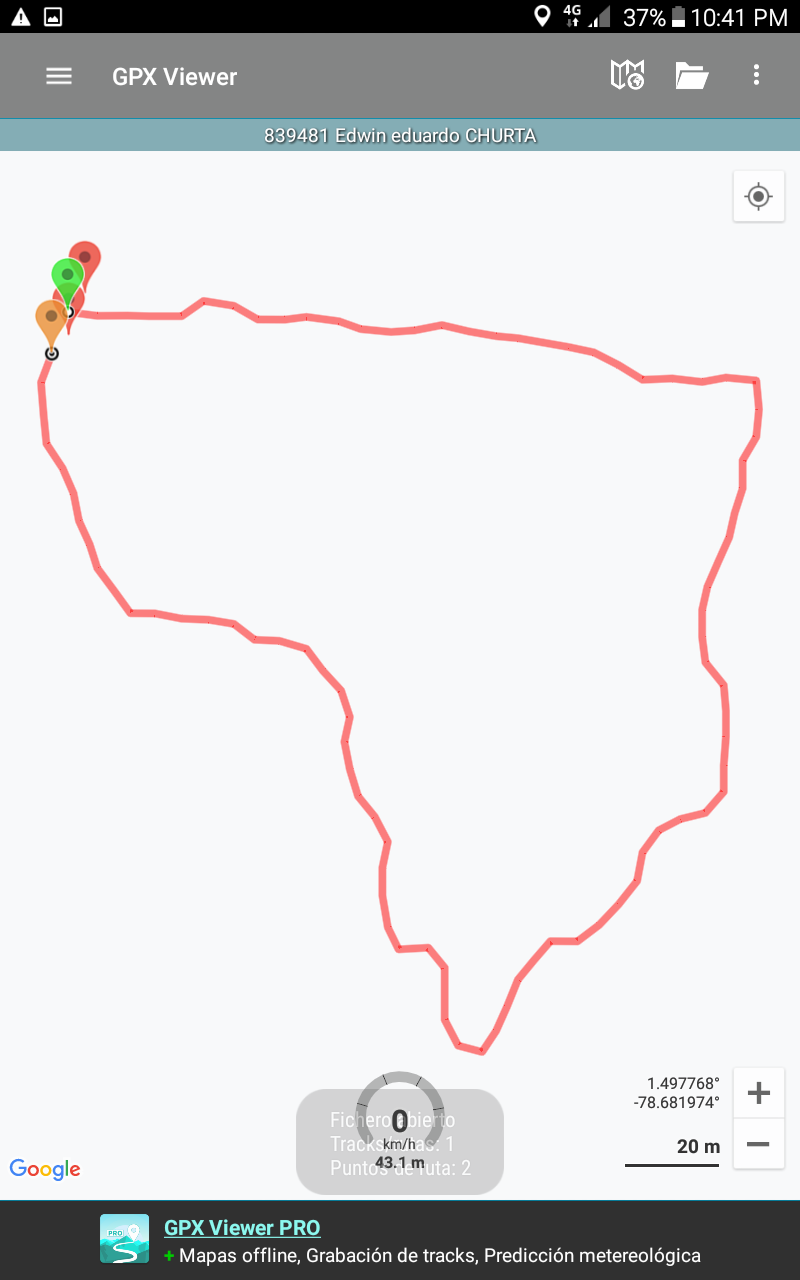
Task: Open the online map selection icon
Action: tap(627, 75)
